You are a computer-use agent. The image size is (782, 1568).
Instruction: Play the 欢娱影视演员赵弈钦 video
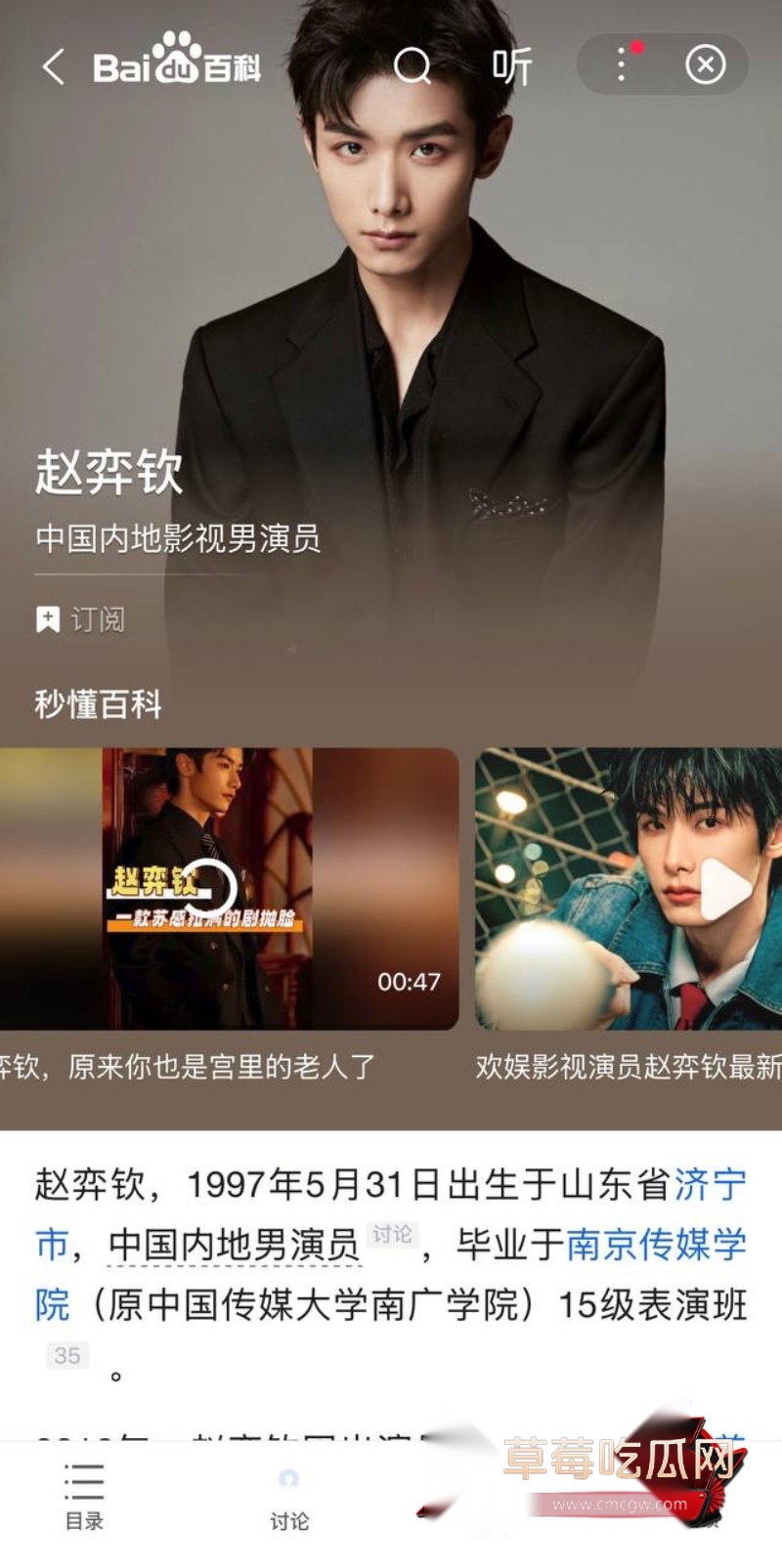tap(629, 889)
